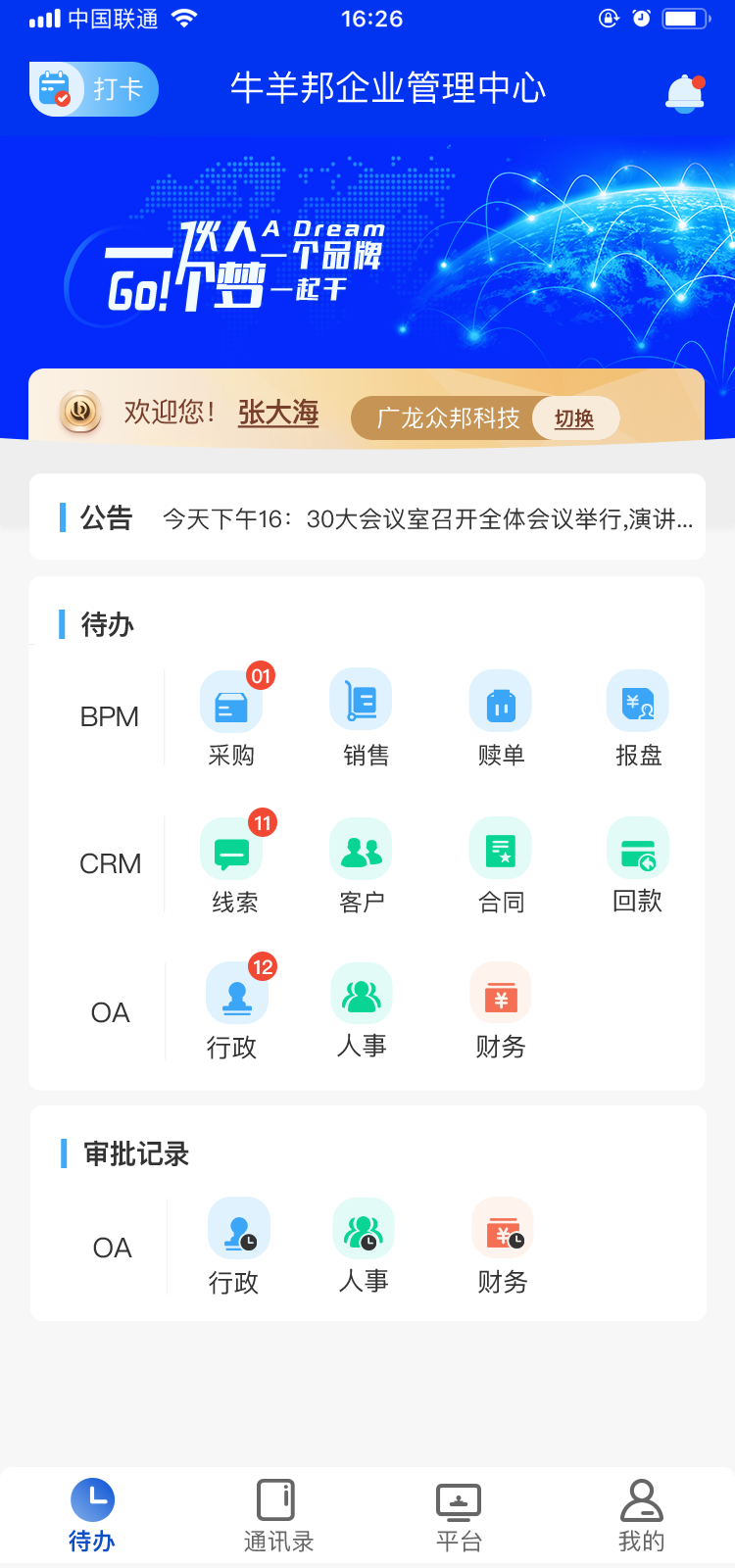Open 回款 under CRM
This screenshot has width=735, height=1568.
coord(638,863)
